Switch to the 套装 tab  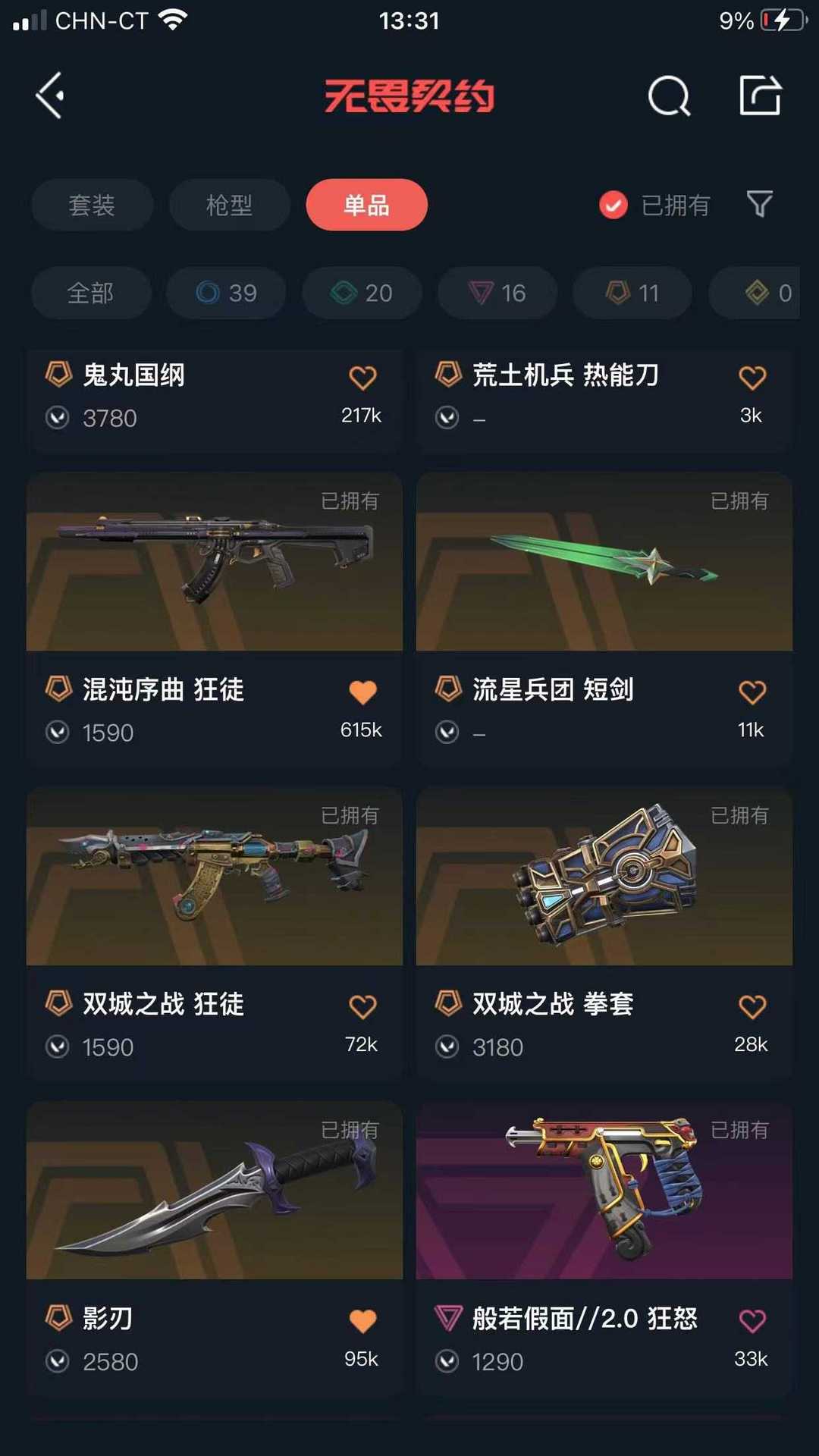(92, 205)
